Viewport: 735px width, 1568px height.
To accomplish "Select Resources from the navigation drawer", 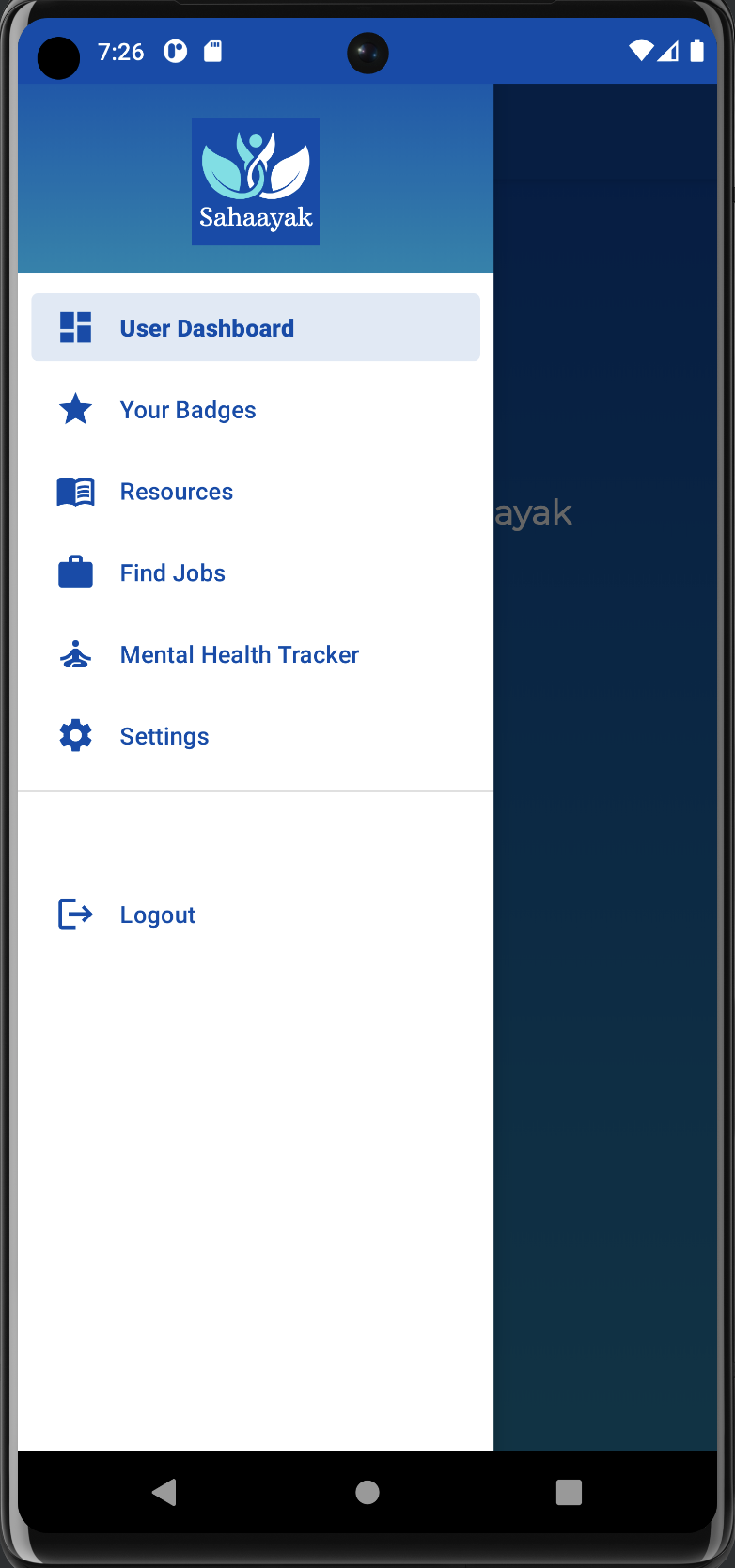I will (x=177, y=491).
